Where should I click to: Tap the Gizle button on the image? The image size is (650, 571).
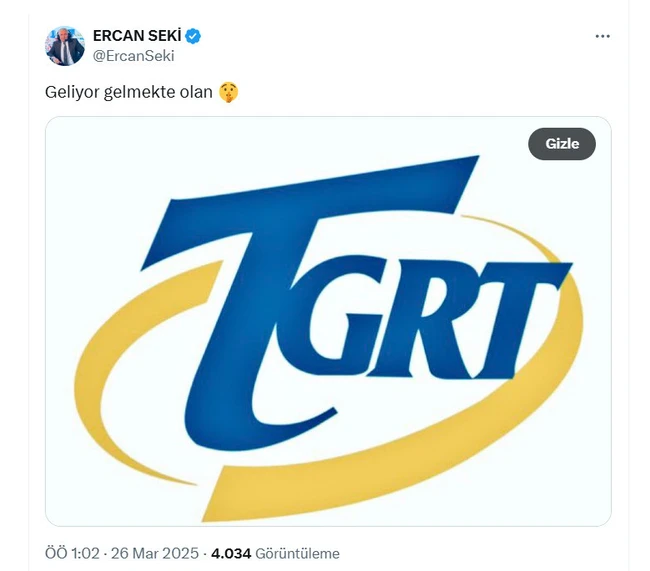click(561, 144)
